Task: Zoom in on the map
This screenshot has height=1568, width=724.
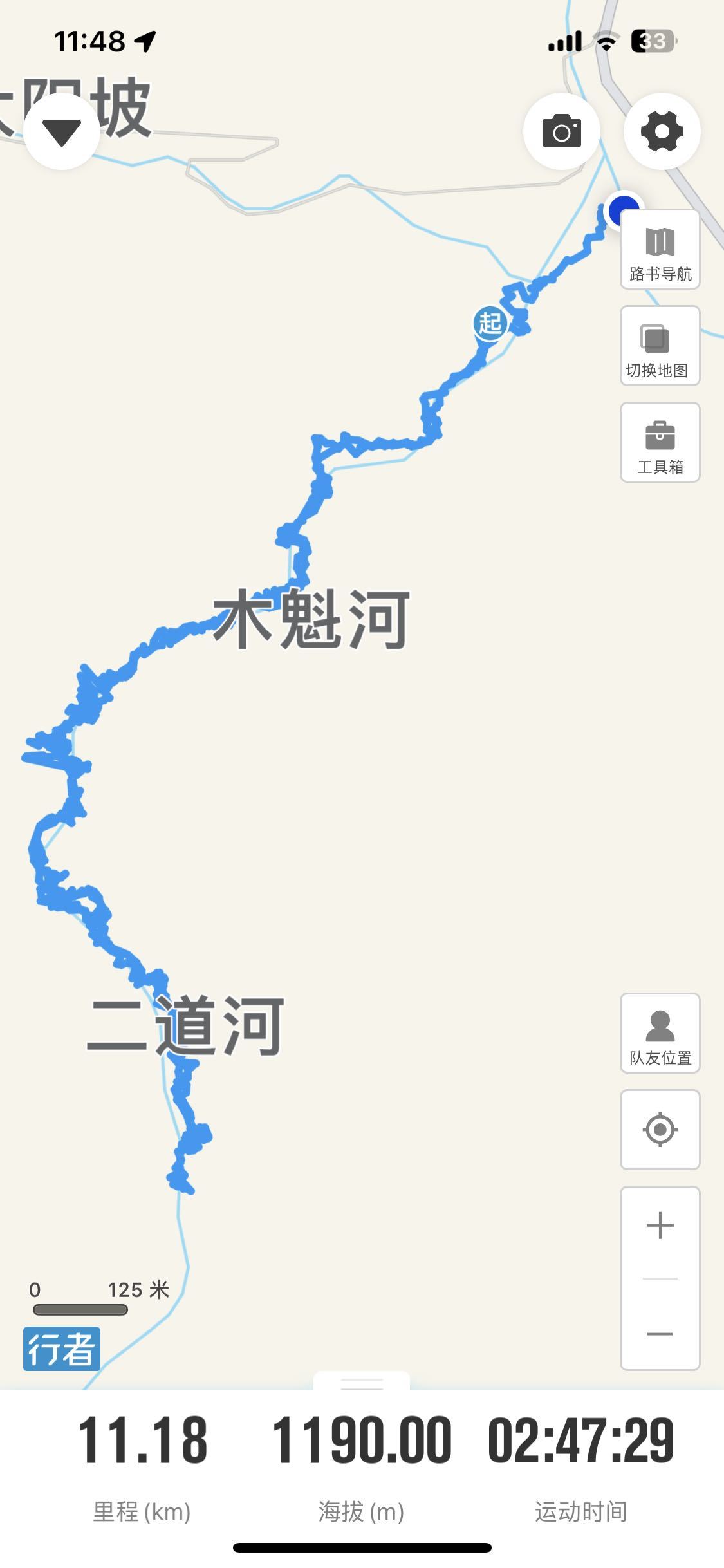Action: click(660, 1226)
